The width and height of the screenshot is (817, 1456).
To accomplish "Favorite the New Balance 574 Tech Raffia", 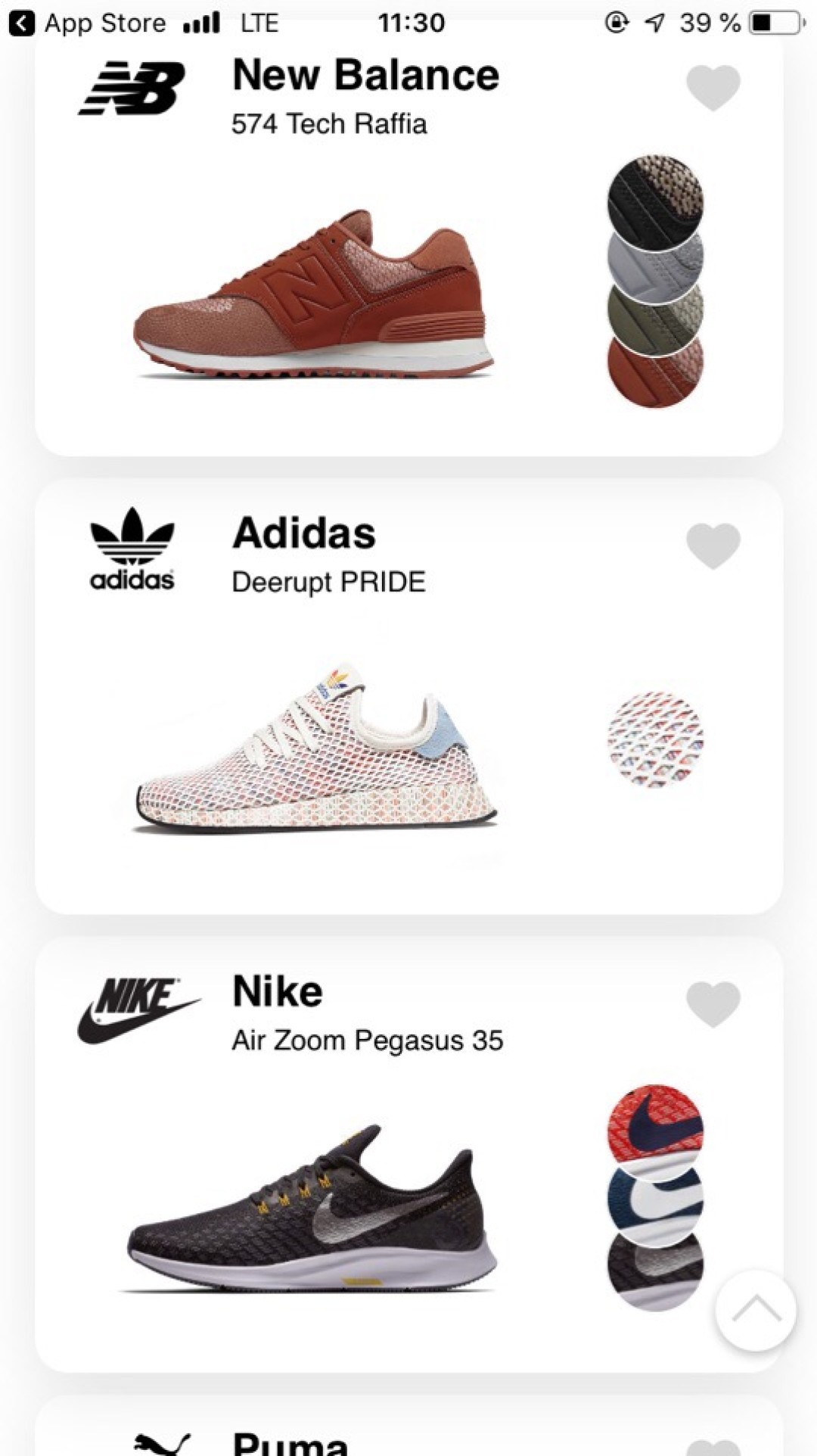I will pyautogui.click(x=713, y=87).
